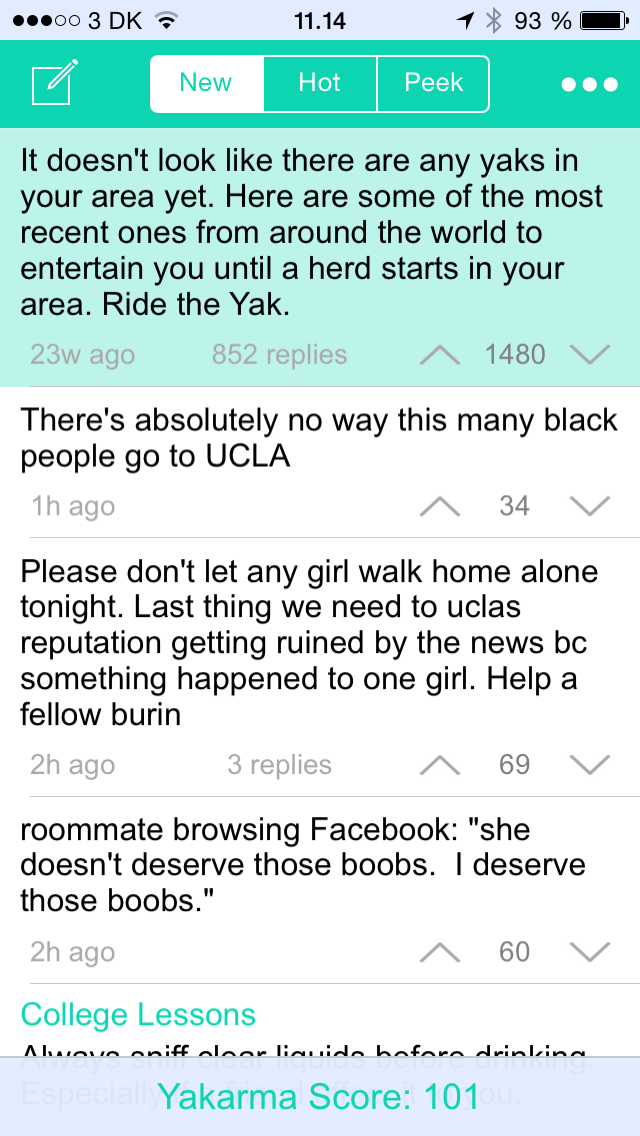Switch to the Peek tab
This screenshot has width=640, height=1136.
(433, 83)
